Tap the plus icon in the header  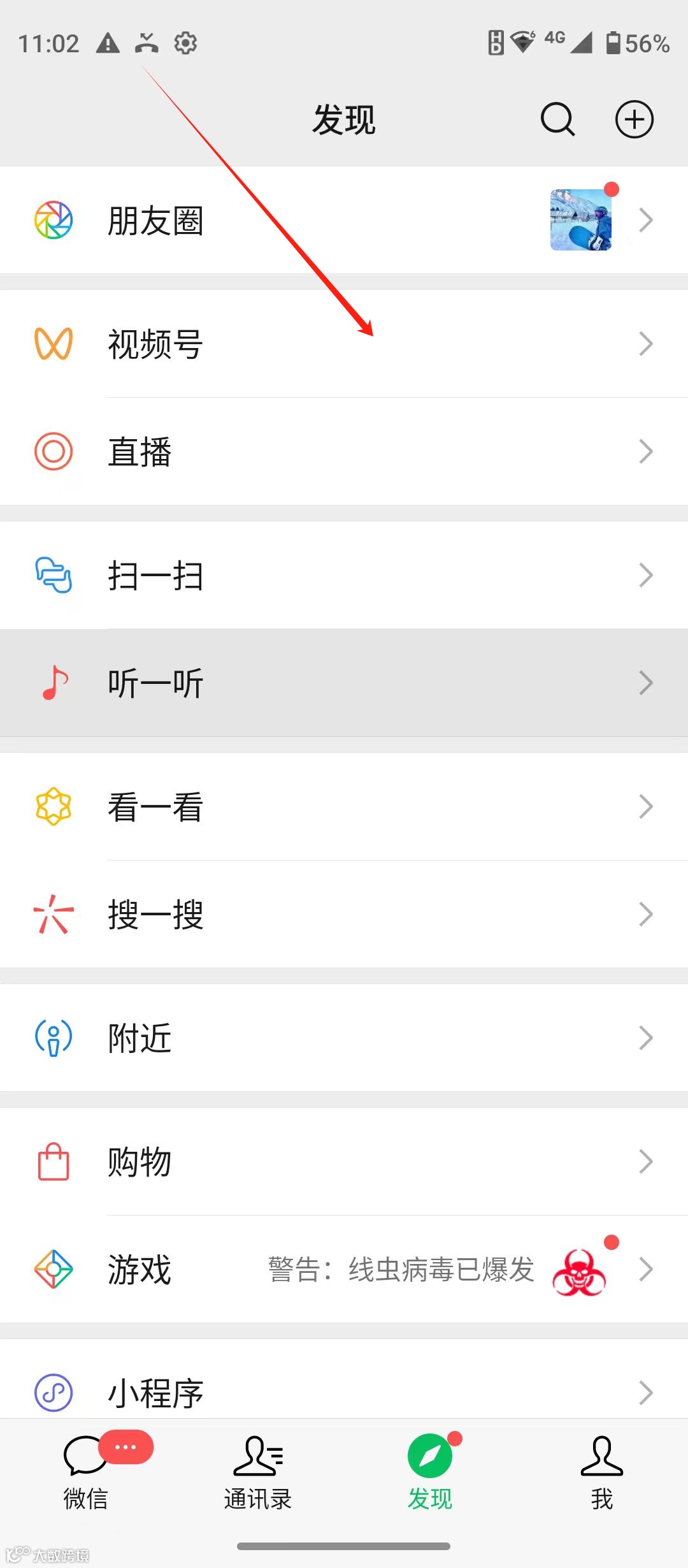click(634, 119)
